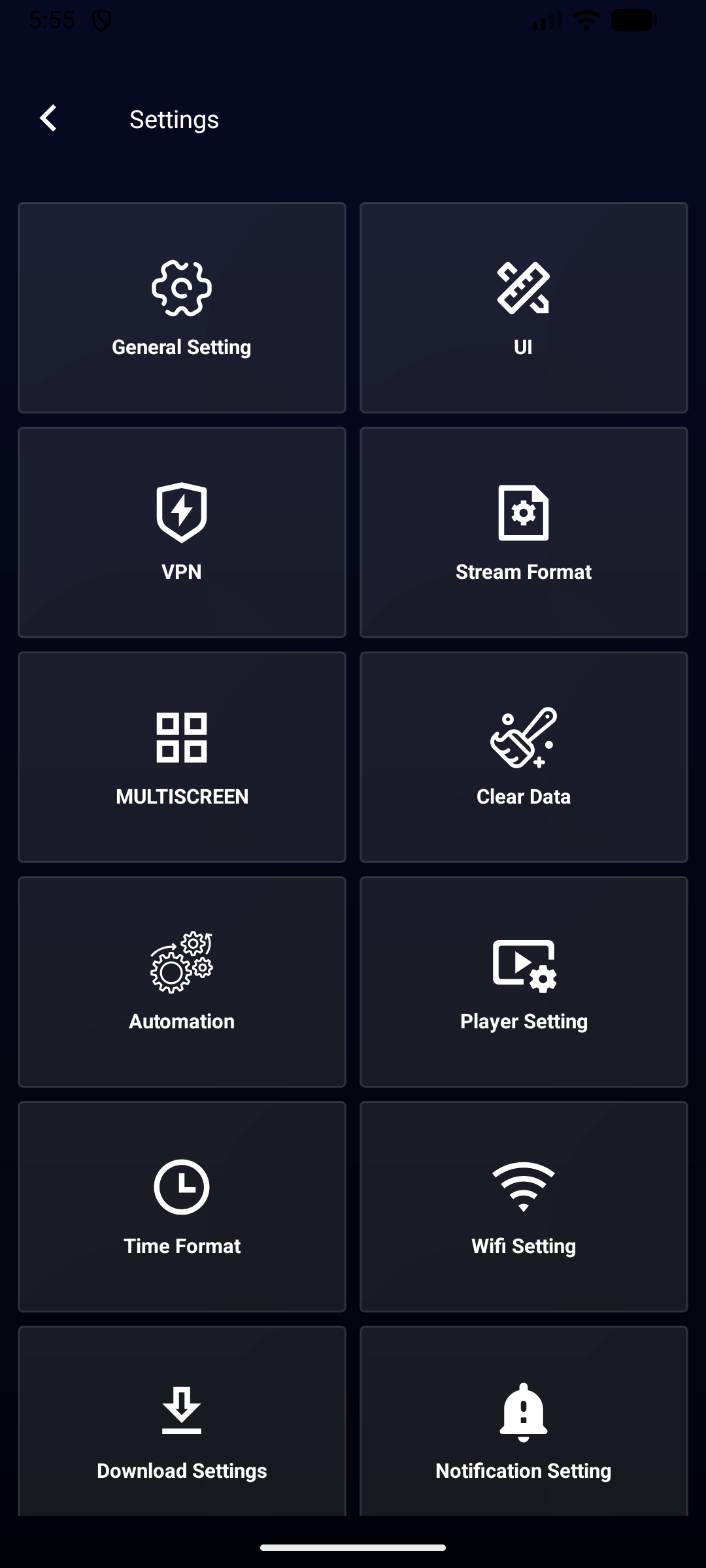Open the Player Setting tile

click(x=523, y=982)
